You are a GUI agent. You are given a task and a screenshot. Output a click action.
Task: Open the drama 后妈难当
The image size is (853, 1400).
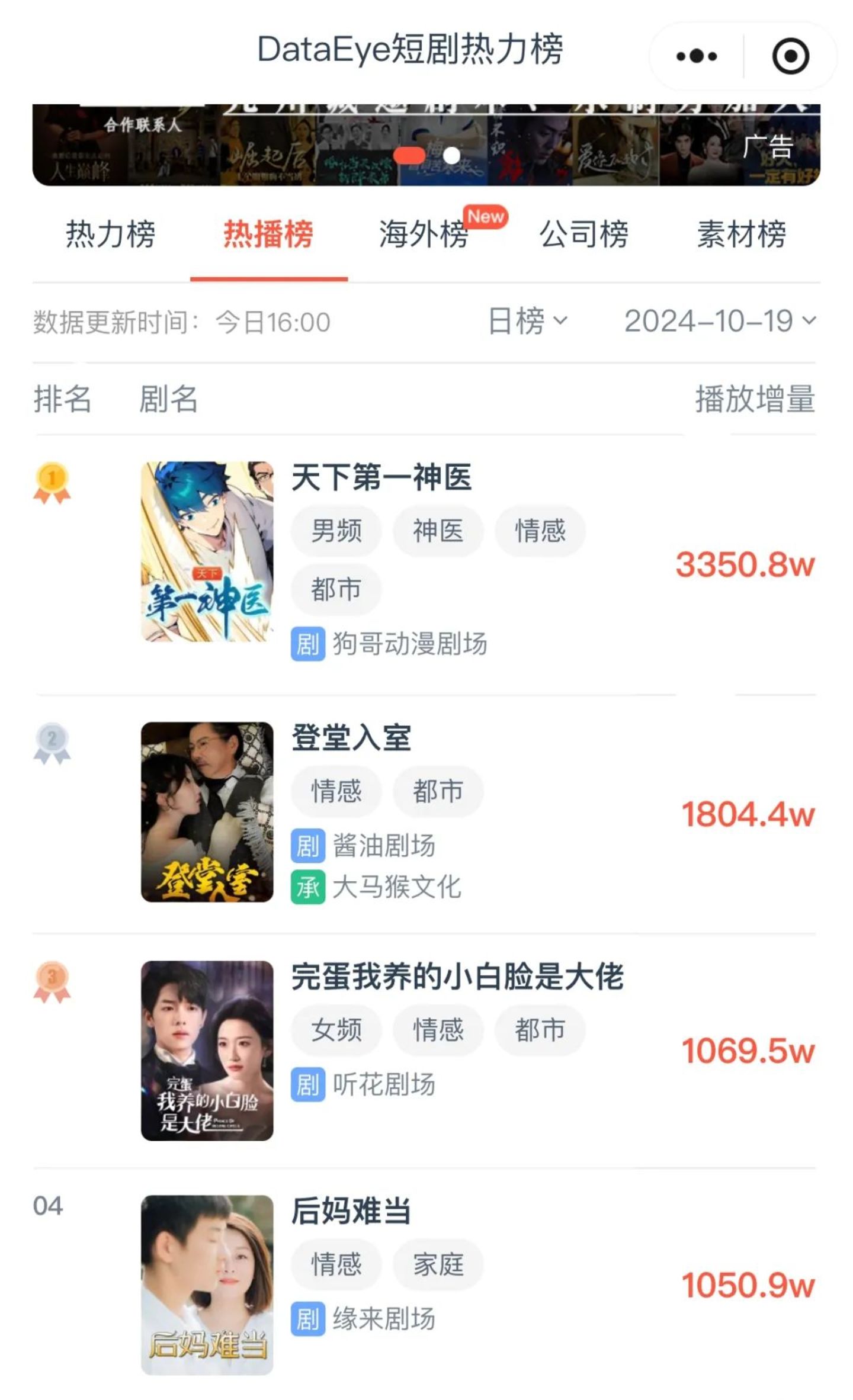(351, 1211)
